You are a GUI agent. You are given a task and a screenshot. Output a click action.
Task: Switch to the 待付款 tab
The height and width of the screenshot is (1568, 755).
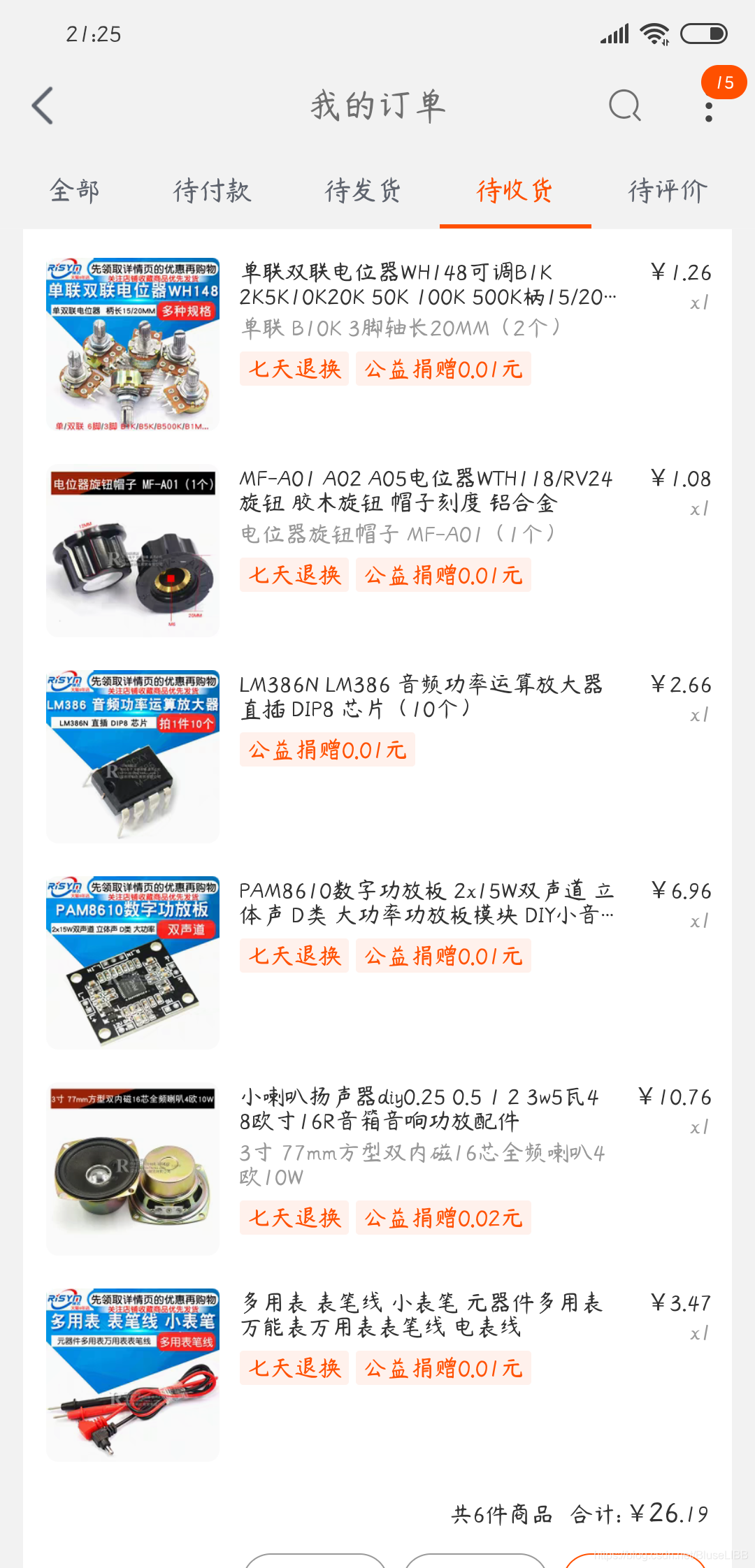click(x=212, y=191)
